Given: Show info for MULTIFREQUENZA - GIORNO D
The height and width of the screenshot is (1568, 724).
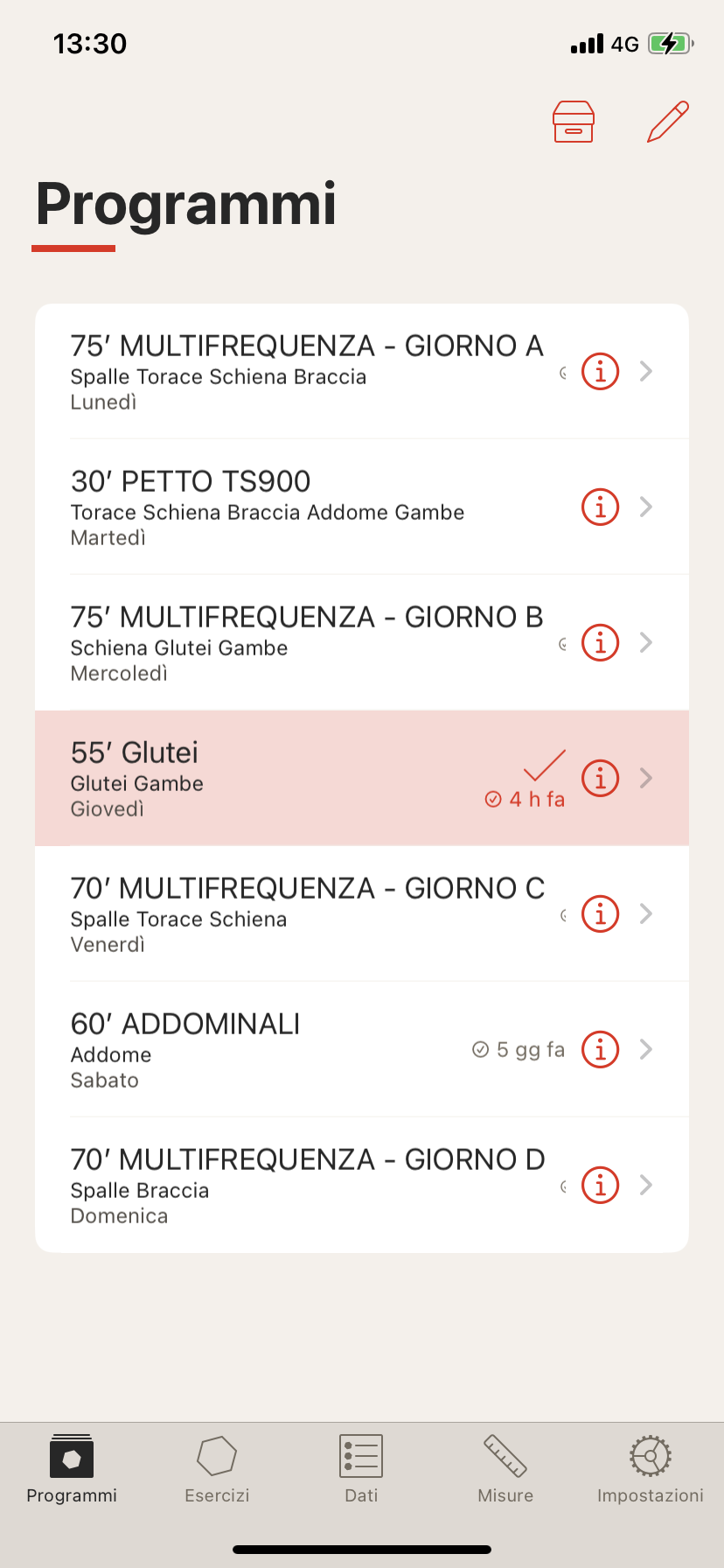Looking at the screenshot, I should click(600, 1185).
